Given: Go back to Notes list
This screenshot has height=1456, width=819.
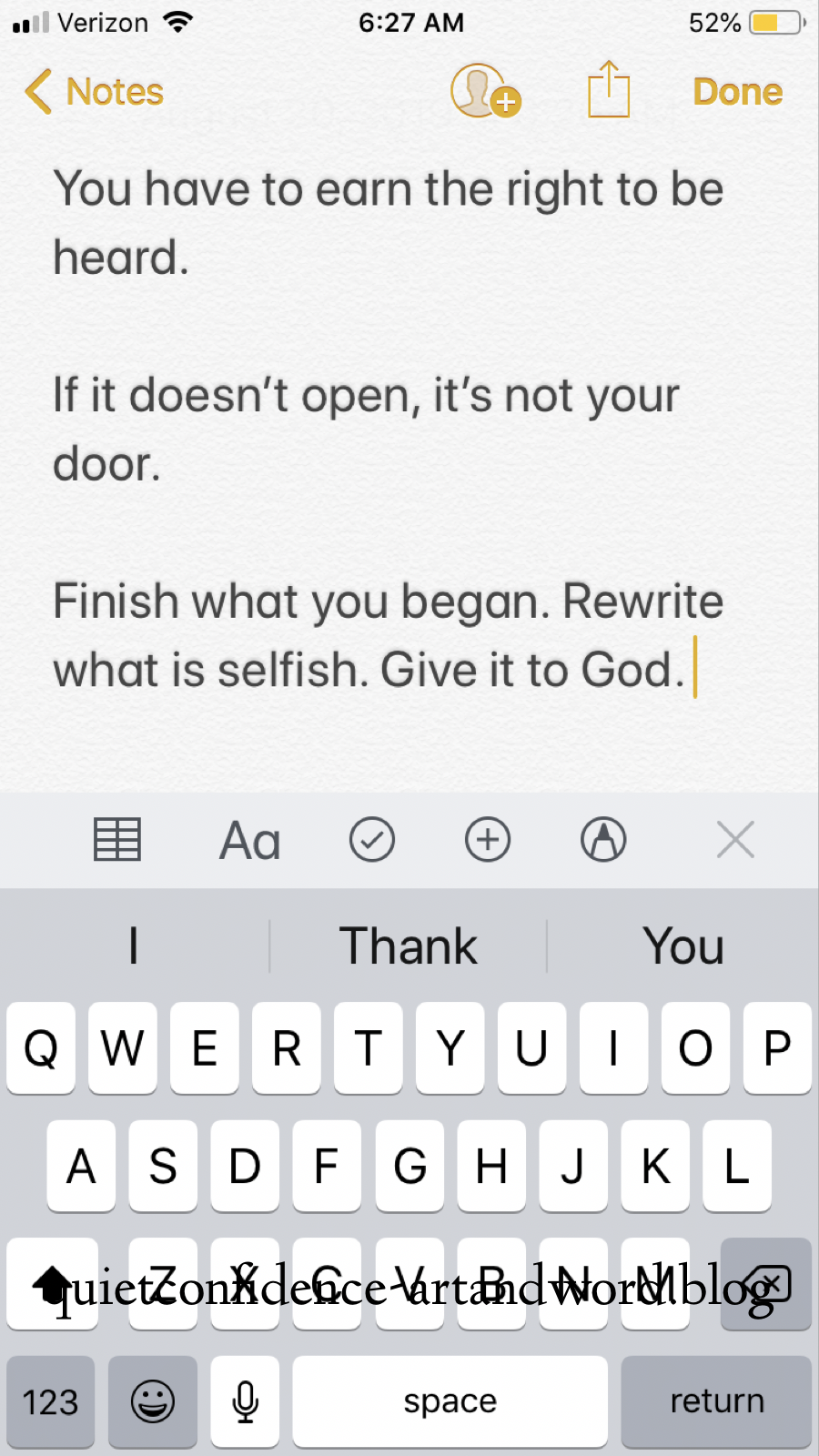Looking at the screenshot, I should coord(95,92).
